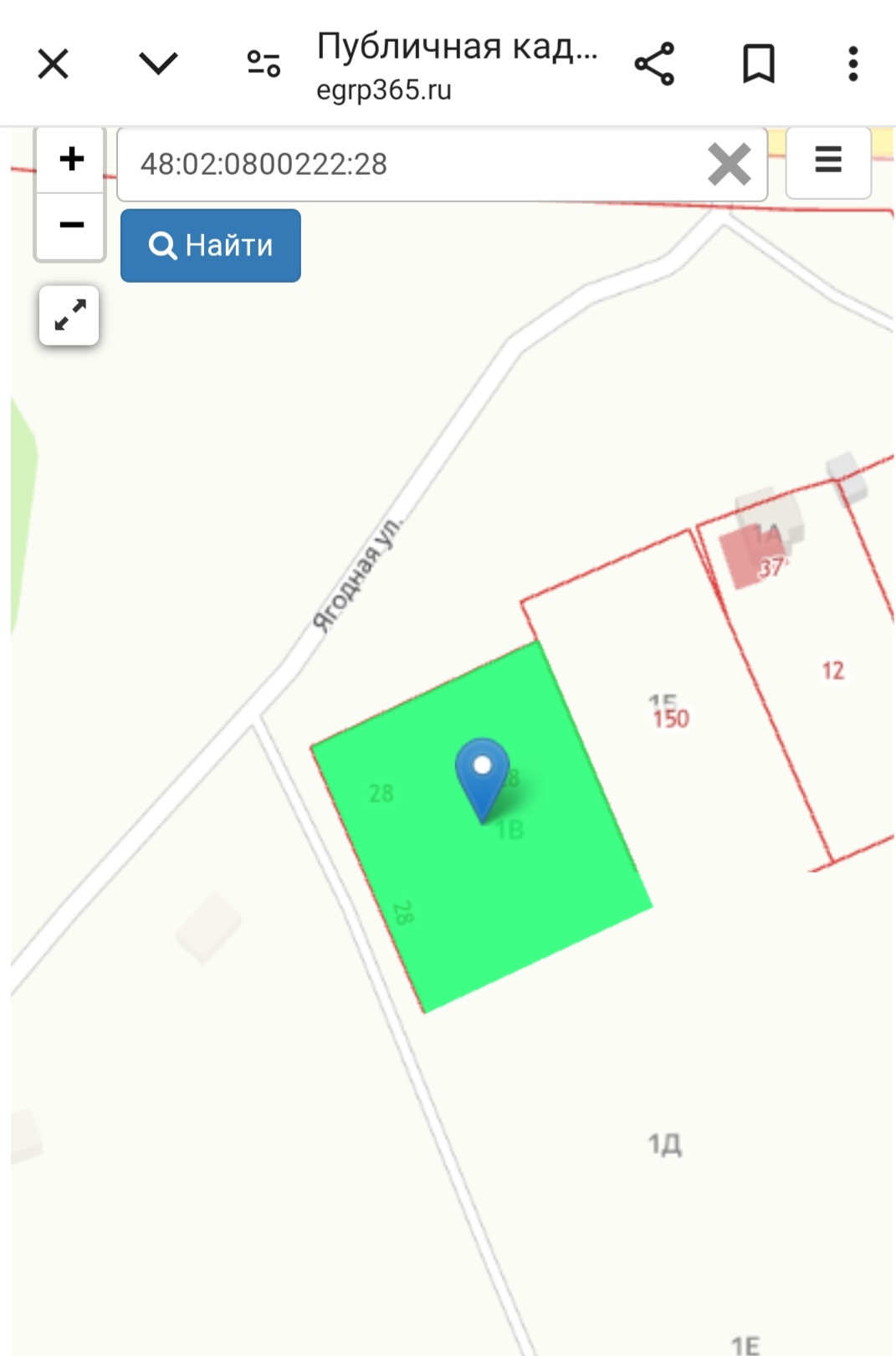The image size is (896, 1356).
Task: Close the browser tab with X
Action: 54,64
